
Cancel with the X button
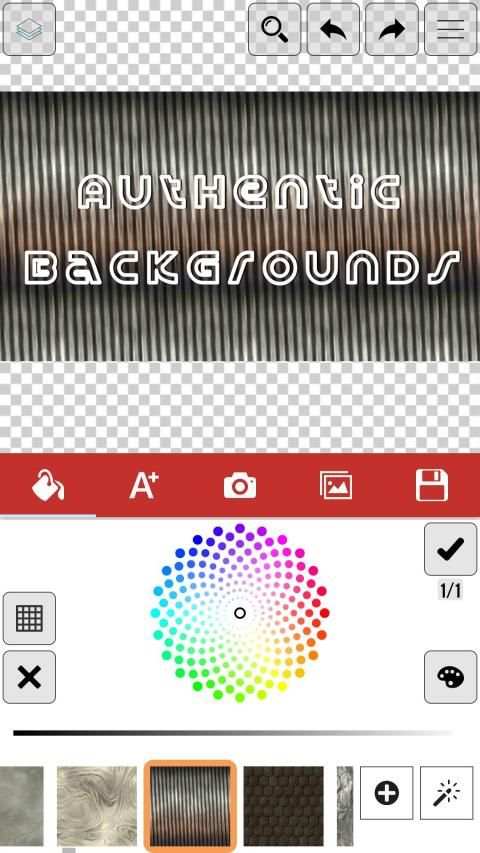[x=29, y=677]
